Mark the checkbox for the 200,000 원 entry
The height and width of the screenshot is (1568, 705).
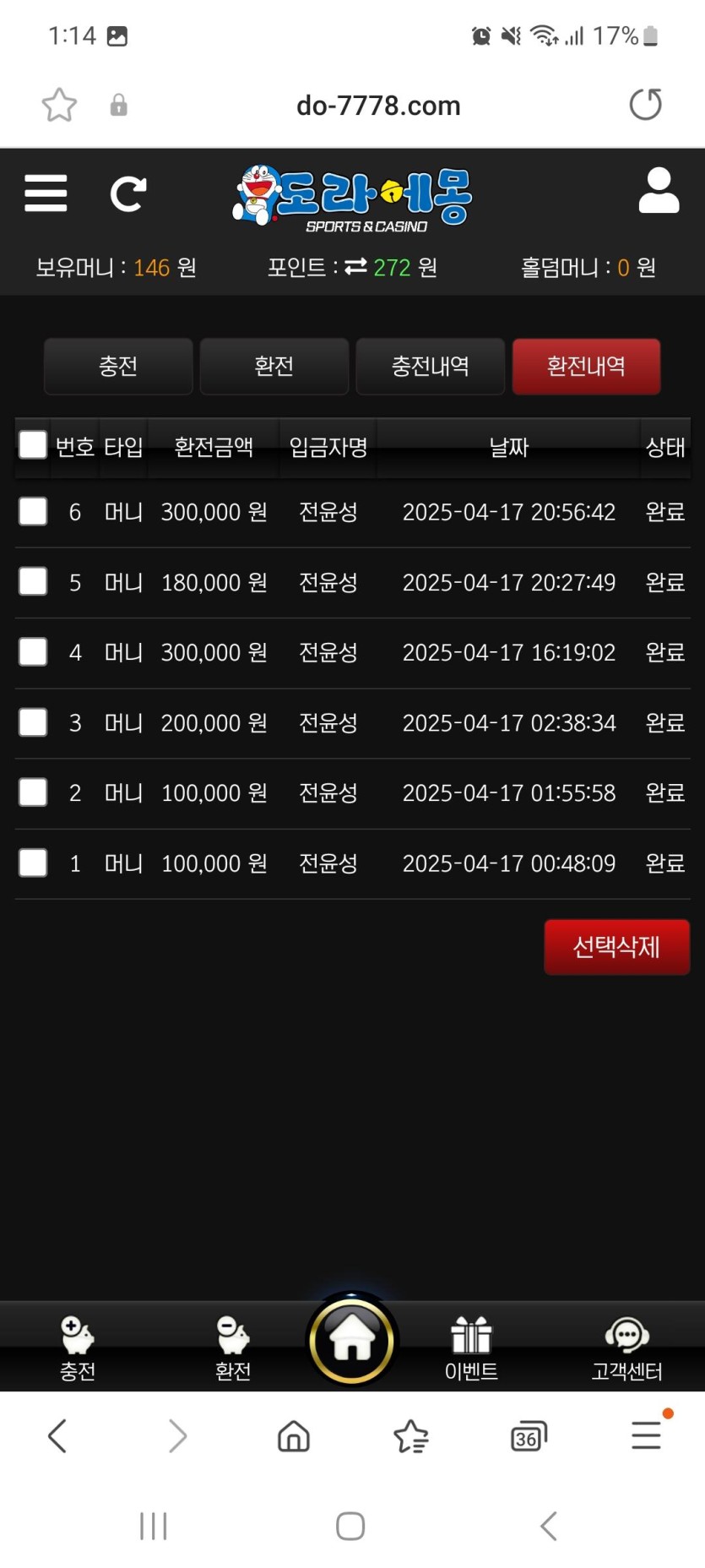(33, 722)
